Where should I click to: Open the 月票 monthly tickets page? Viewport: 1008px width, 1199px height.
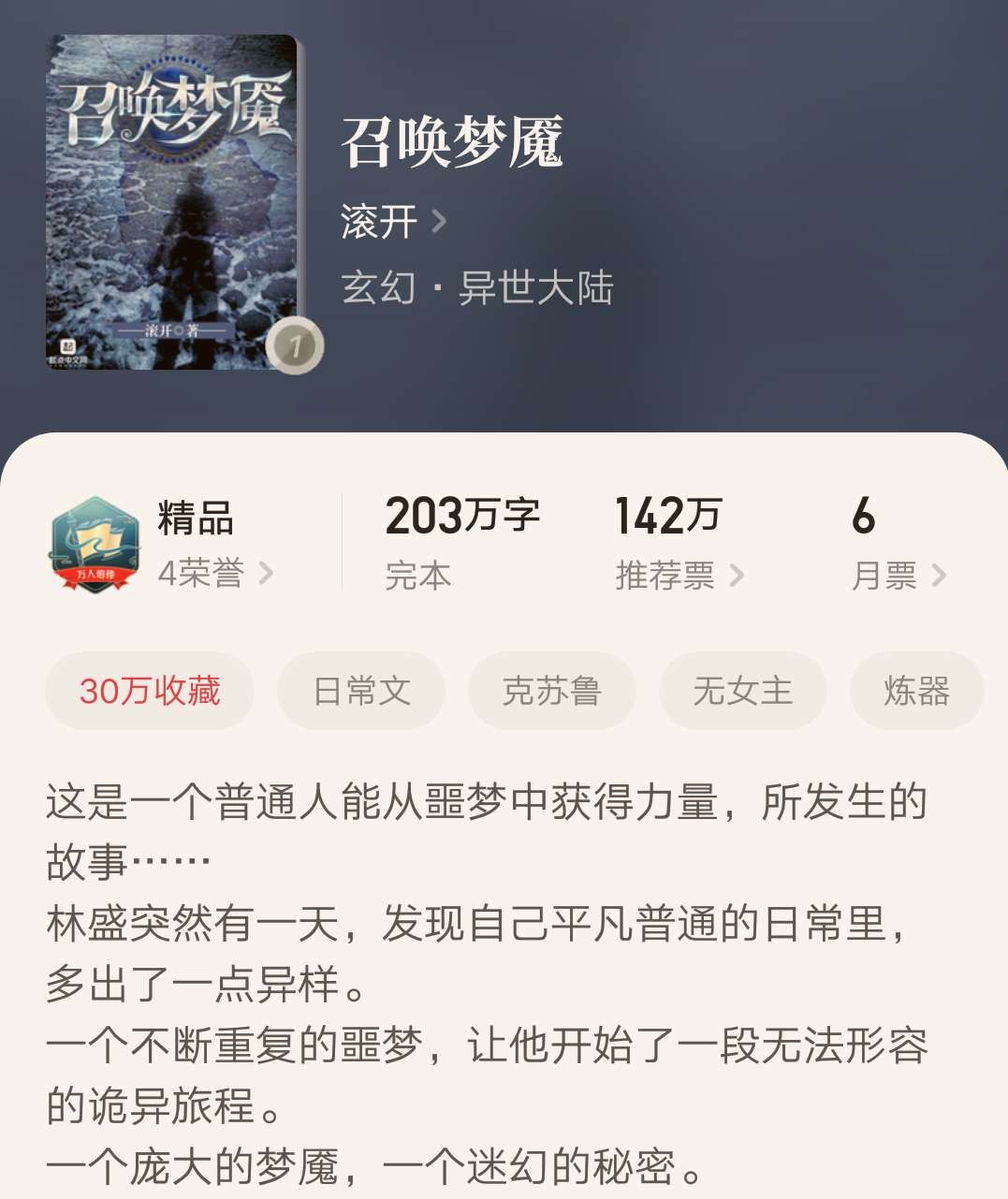point(897,575)
